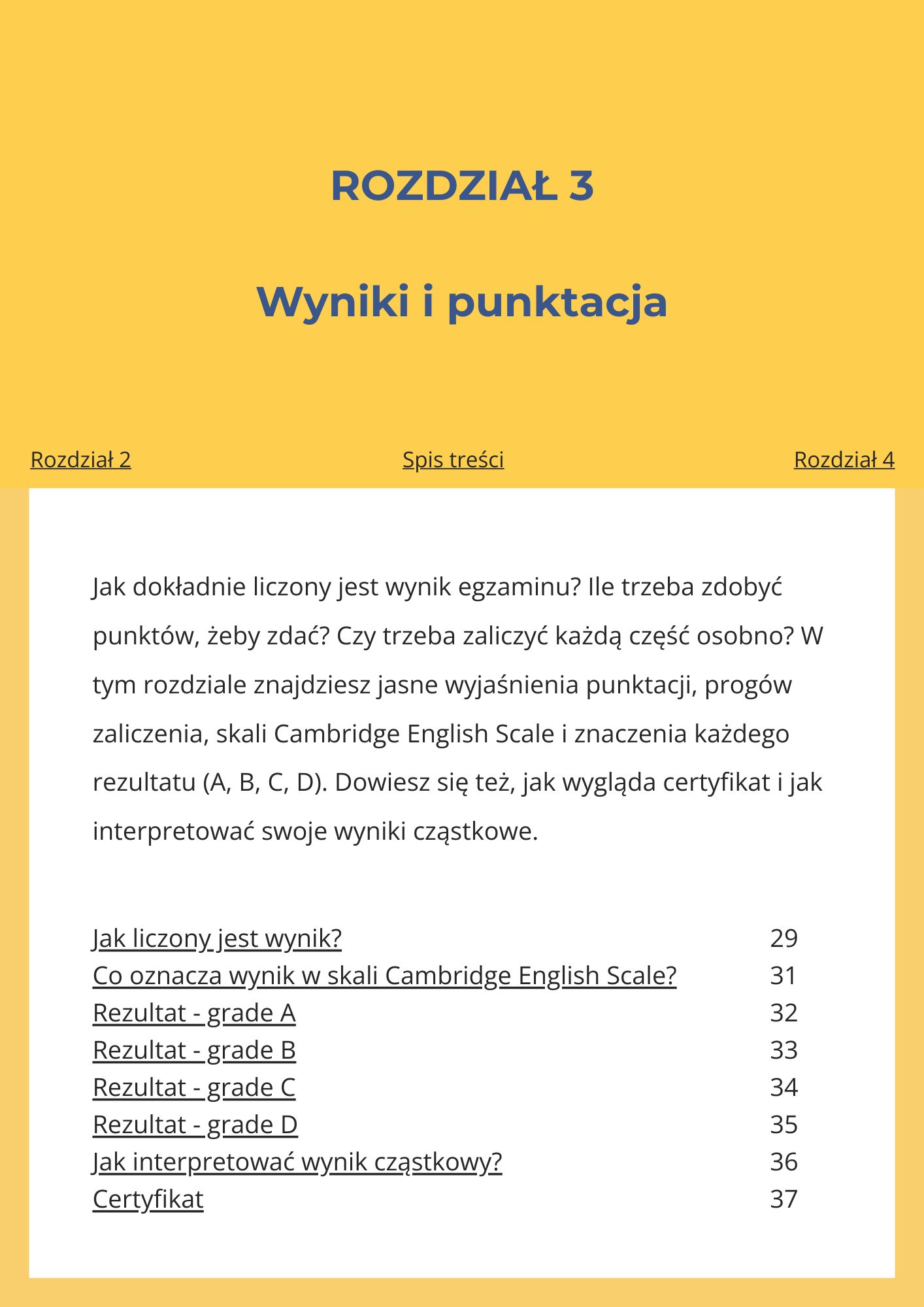924x1307 pixels.
Task: Open the Cambridge English Scale section link
Action: (384, 976)
